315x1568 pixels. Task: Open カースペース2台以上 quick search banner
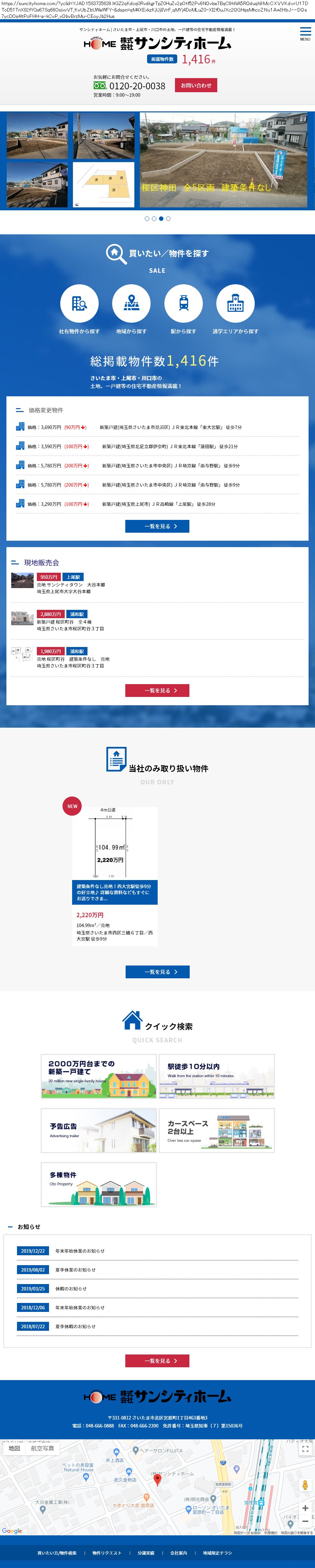[216, 1130]
